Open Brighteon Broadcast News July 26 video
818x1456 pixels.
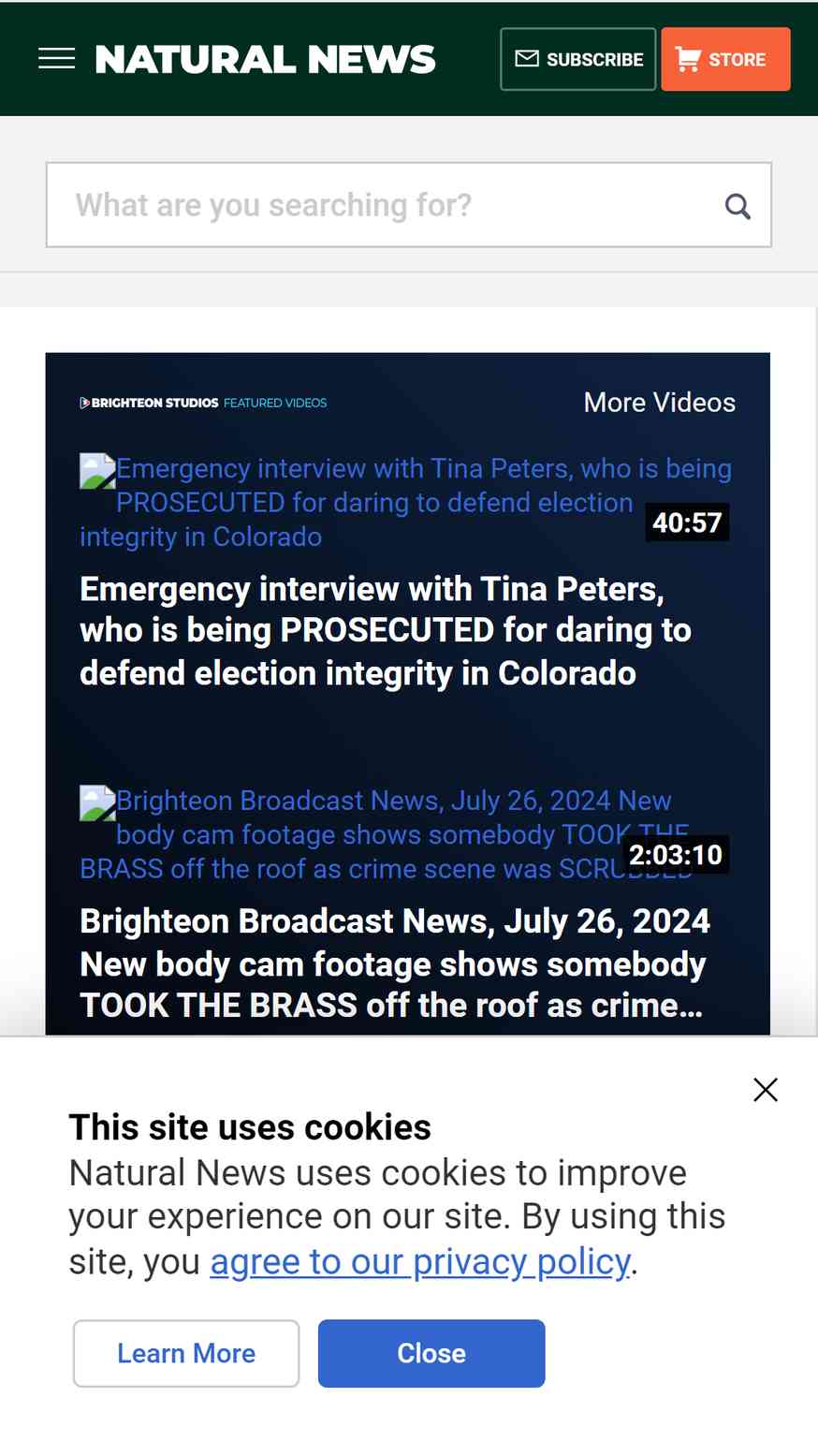coord(394,963)
